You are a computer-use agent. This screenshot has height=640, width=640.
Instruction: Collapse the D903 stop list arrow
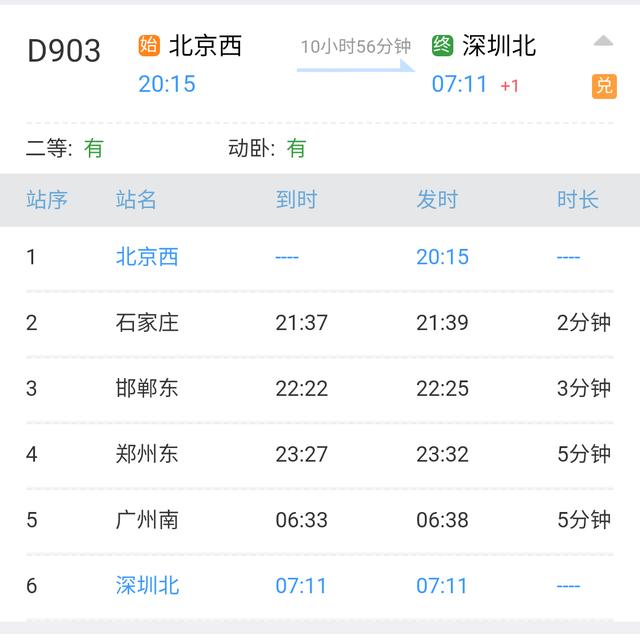pos(603,42)
